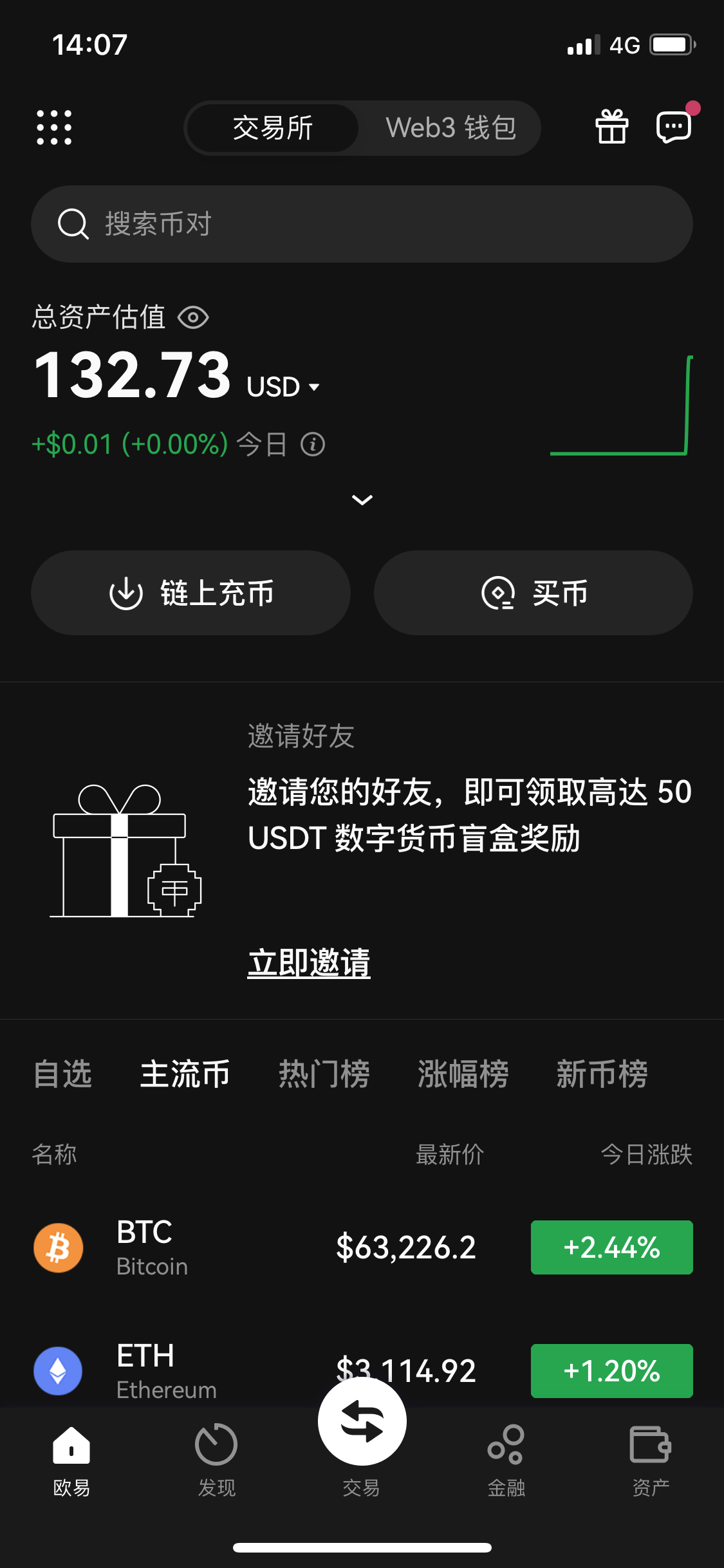This screenshot has height=1568, width=724.
Task: Switch to the 自选 favorites tab
Action: pos(62,1074)
